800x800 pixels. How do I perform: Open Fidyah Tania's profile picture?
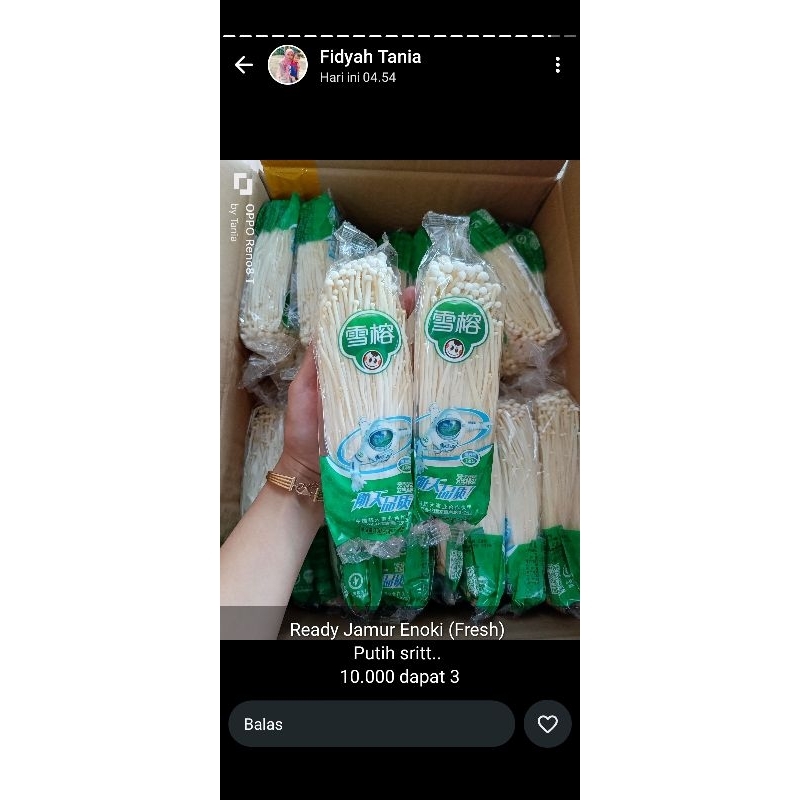(288, 65)
